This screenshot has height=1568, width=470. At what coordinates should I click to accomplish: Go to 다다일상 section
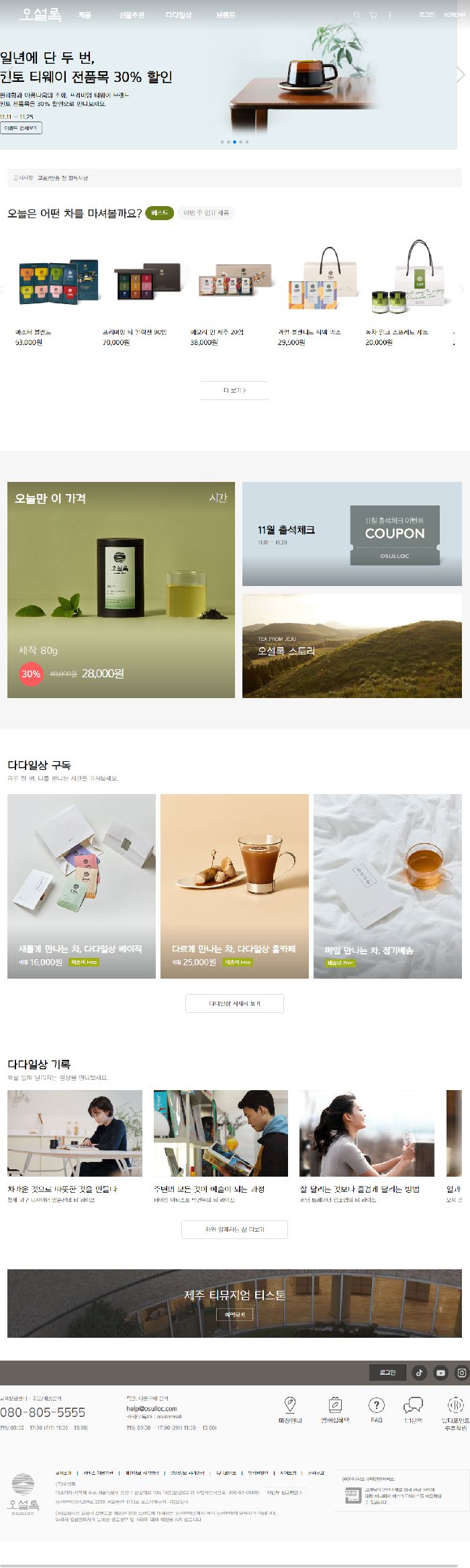[179, 15]
